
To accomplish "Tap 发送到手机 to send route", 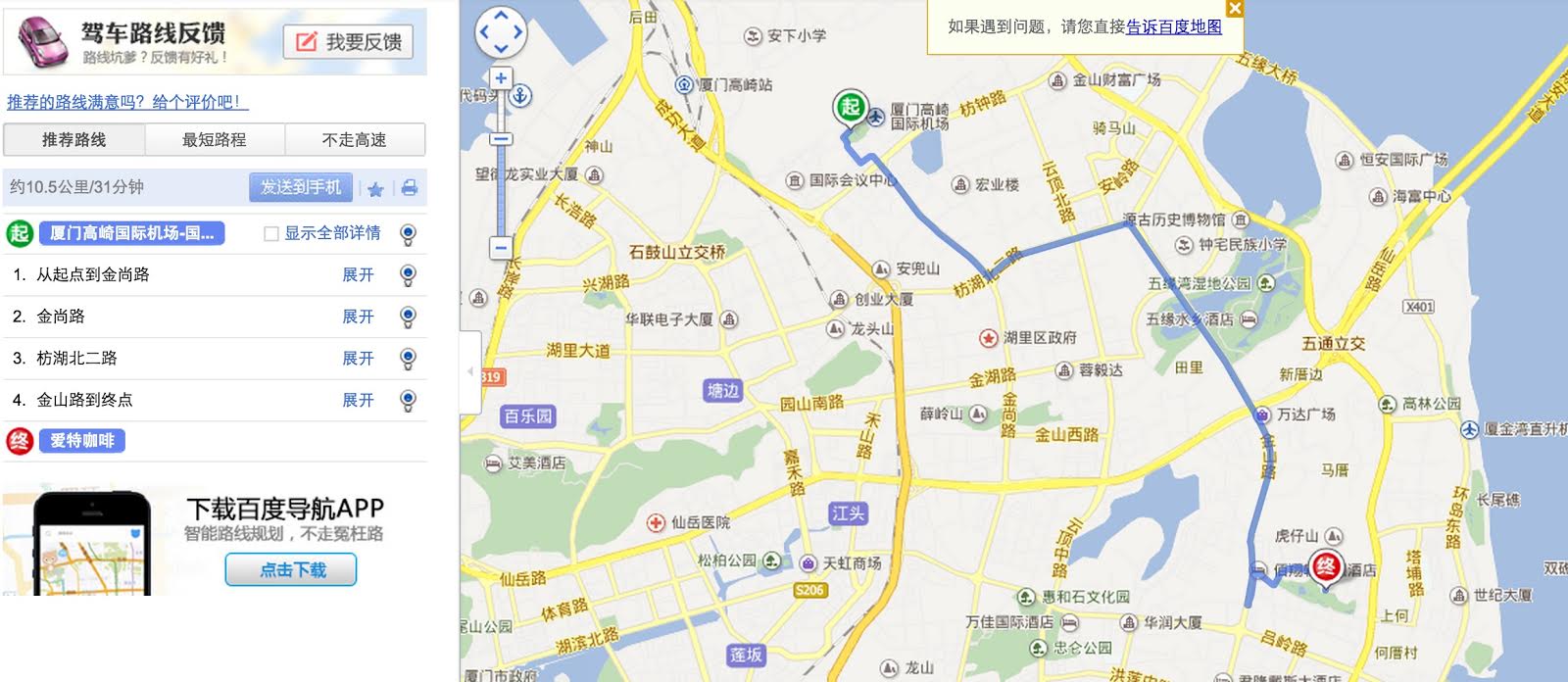I will click(x=301, y=187).
